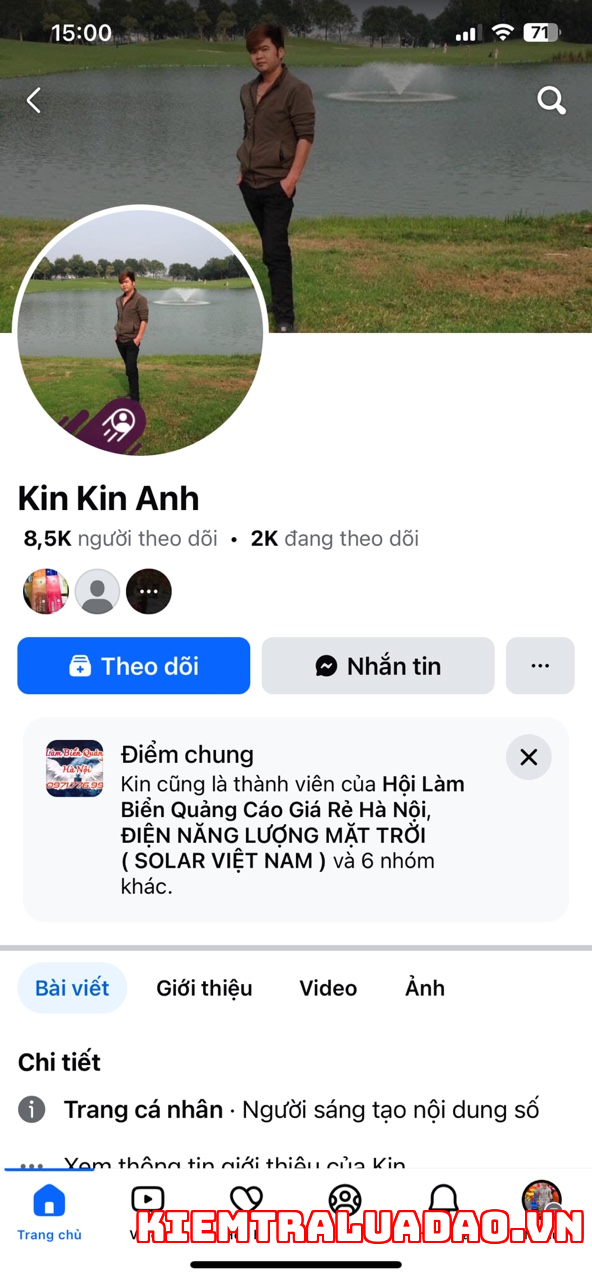Open the mutual followers avatars
The width and height of the screenshot is (592, 1280).
[97, 592]
